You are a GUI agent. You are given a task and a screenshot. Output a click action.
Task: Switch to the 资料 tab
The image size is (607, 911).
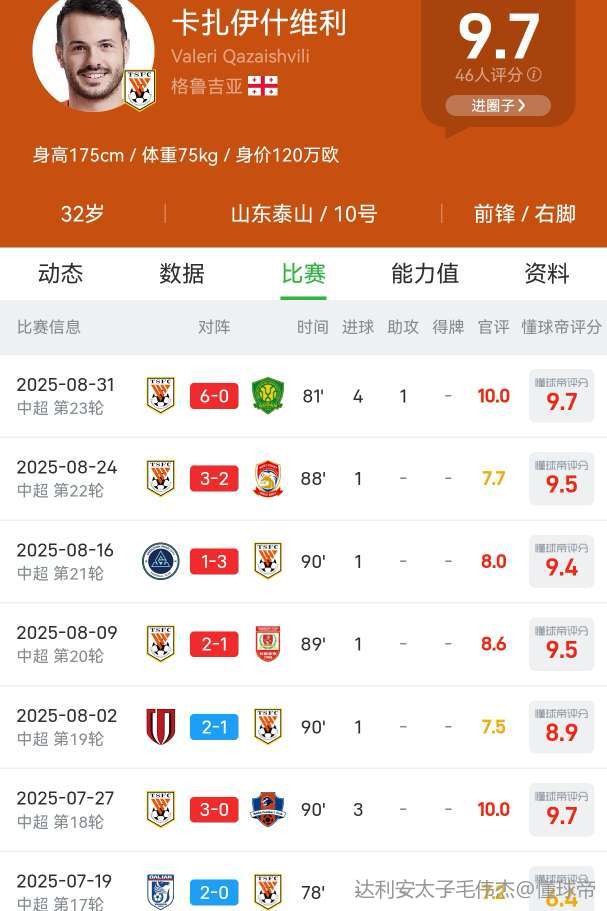tap(546, 273)
